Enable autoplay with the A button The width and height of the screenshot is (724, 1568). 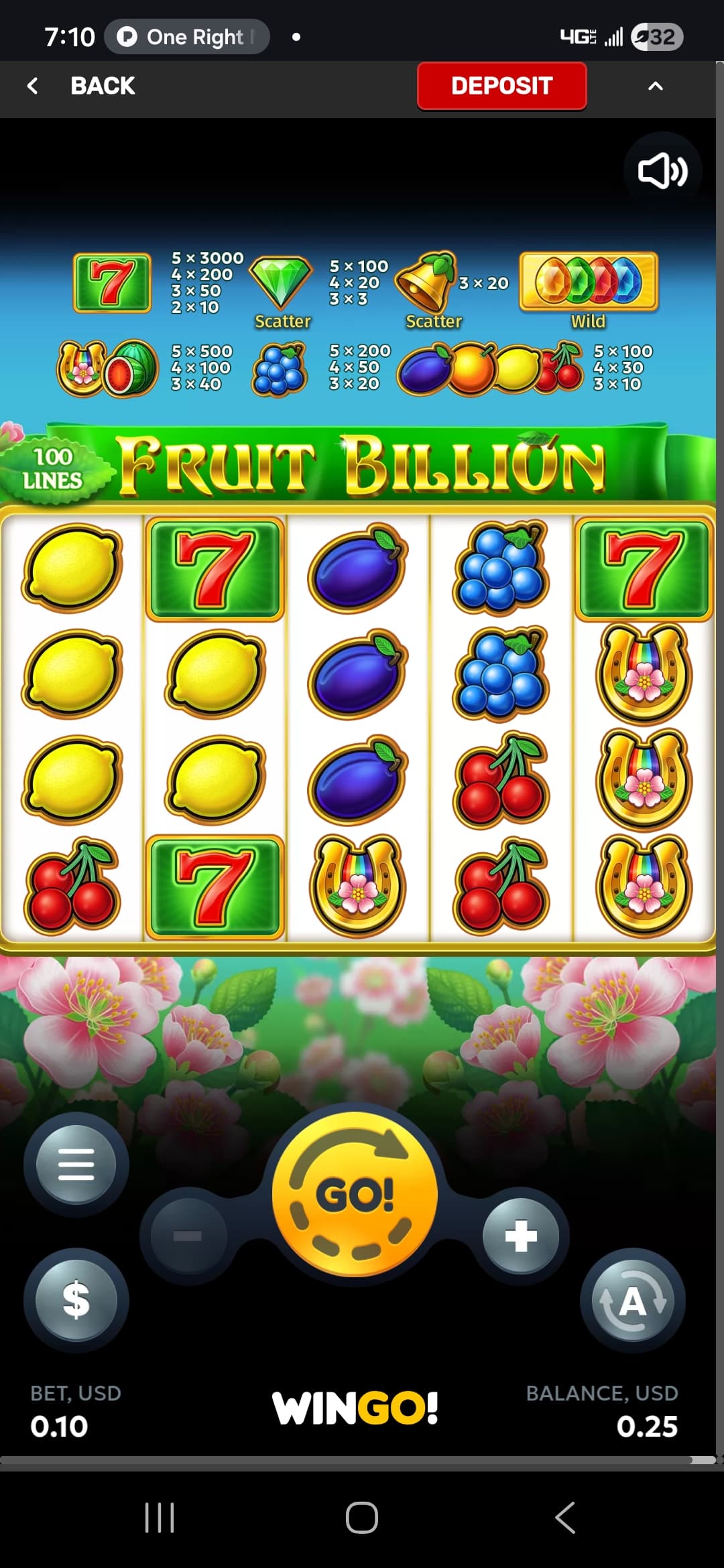[632, 1301]
